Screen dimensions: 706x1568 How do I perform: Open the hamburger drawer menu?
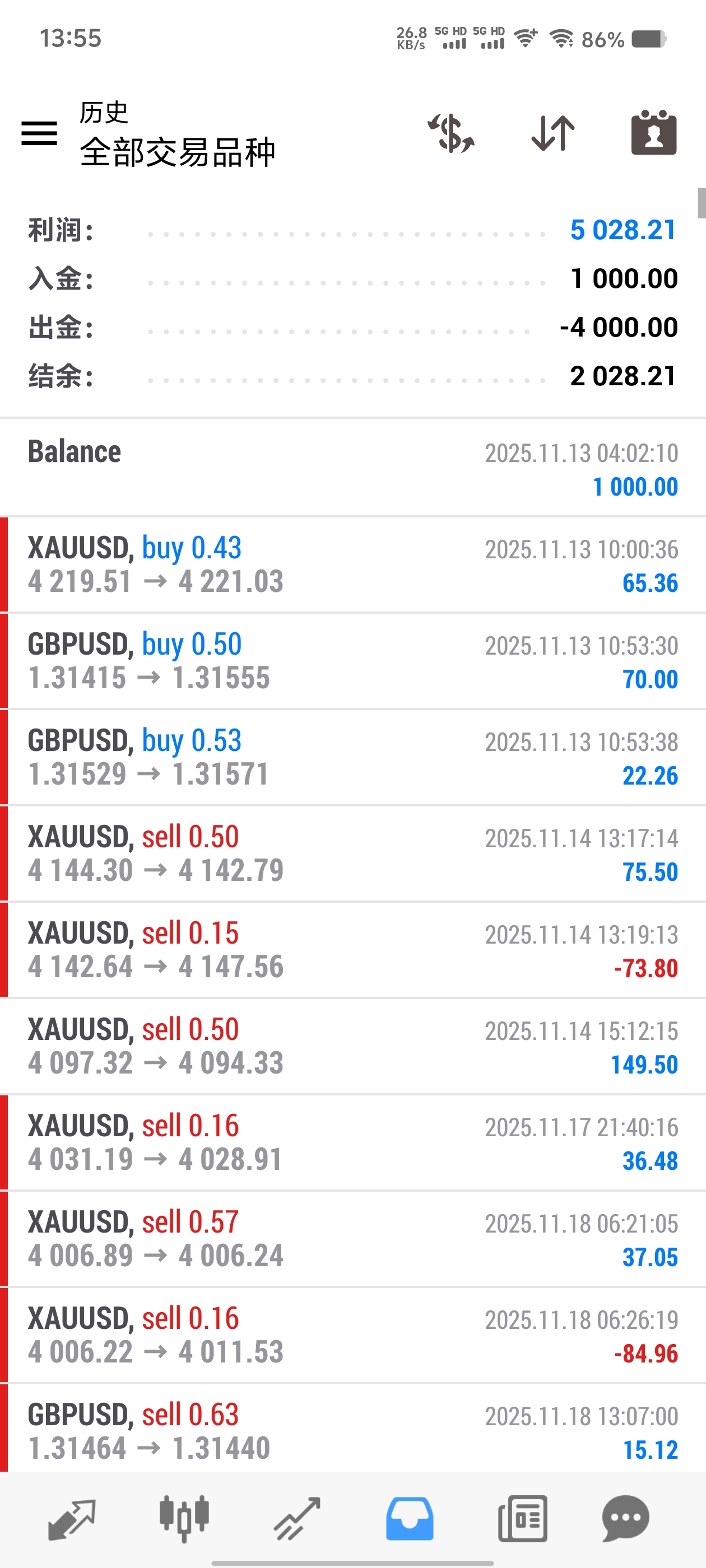tap(39, 133)
